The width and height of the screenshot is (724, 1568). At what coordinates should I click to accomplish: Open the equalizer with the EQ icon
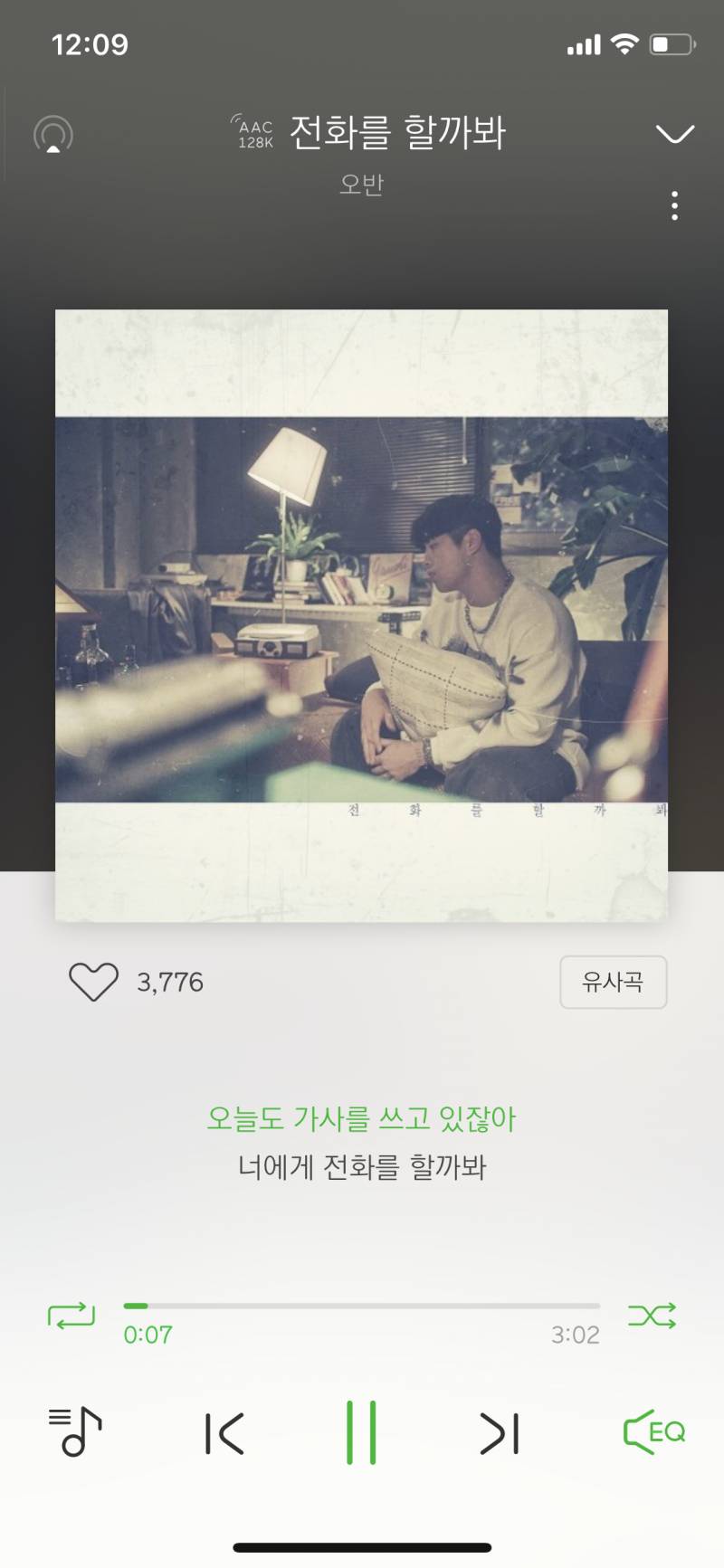click(x=653, y=1430)
